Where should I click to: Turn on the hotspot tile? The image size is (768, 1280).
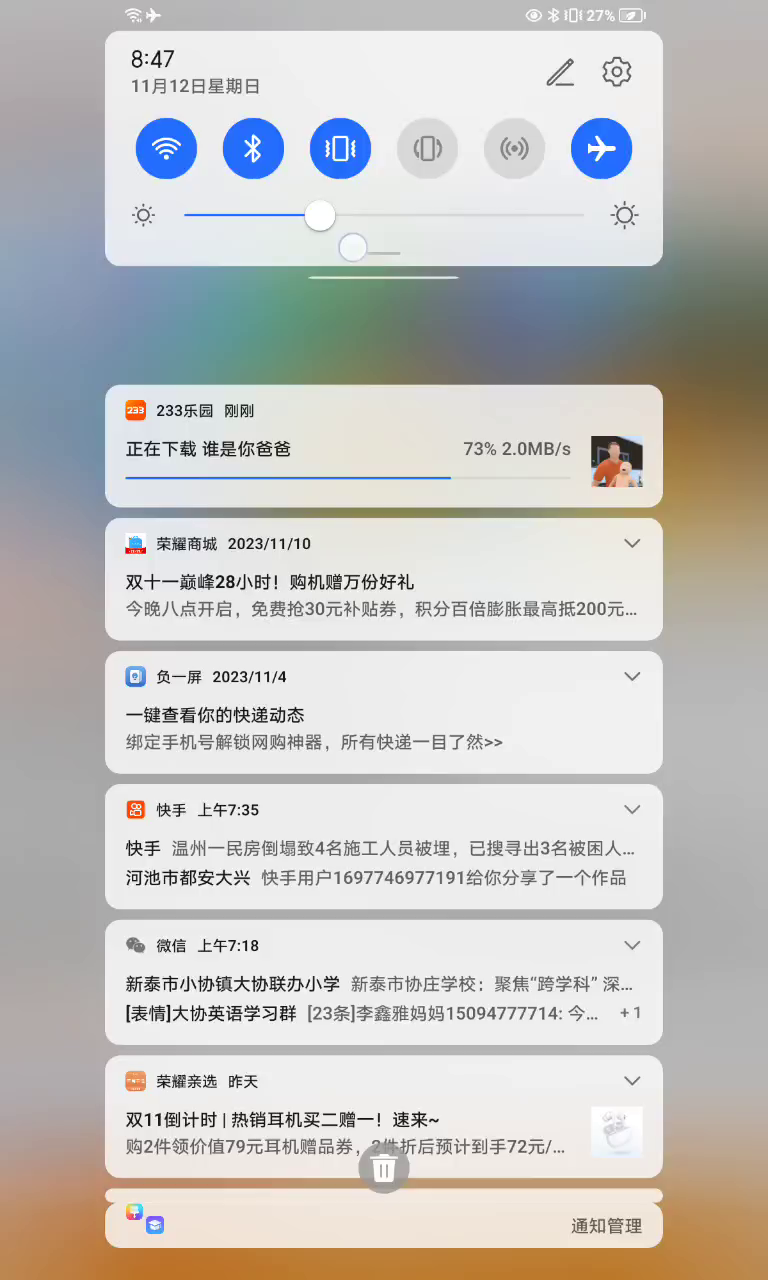point(514,149)
